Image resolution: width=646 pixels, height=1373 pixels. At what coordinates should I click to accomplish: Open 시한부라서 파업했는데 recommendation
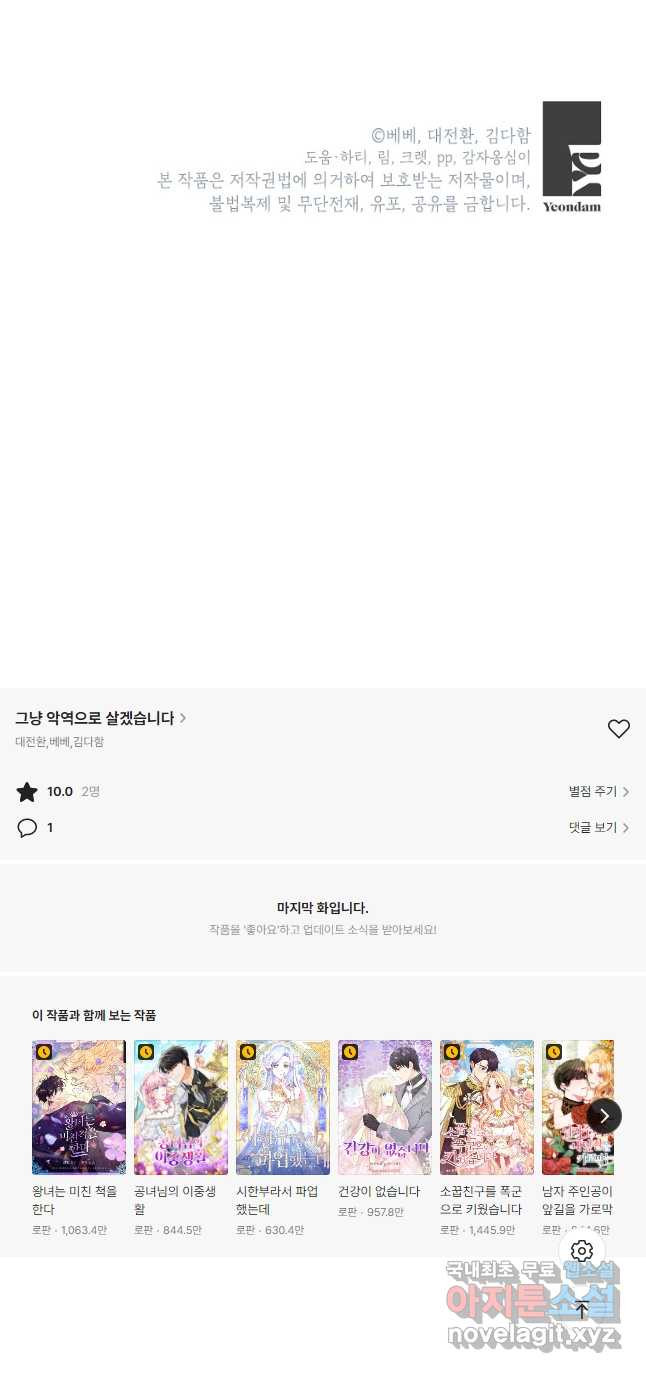tap(283, 1107)
